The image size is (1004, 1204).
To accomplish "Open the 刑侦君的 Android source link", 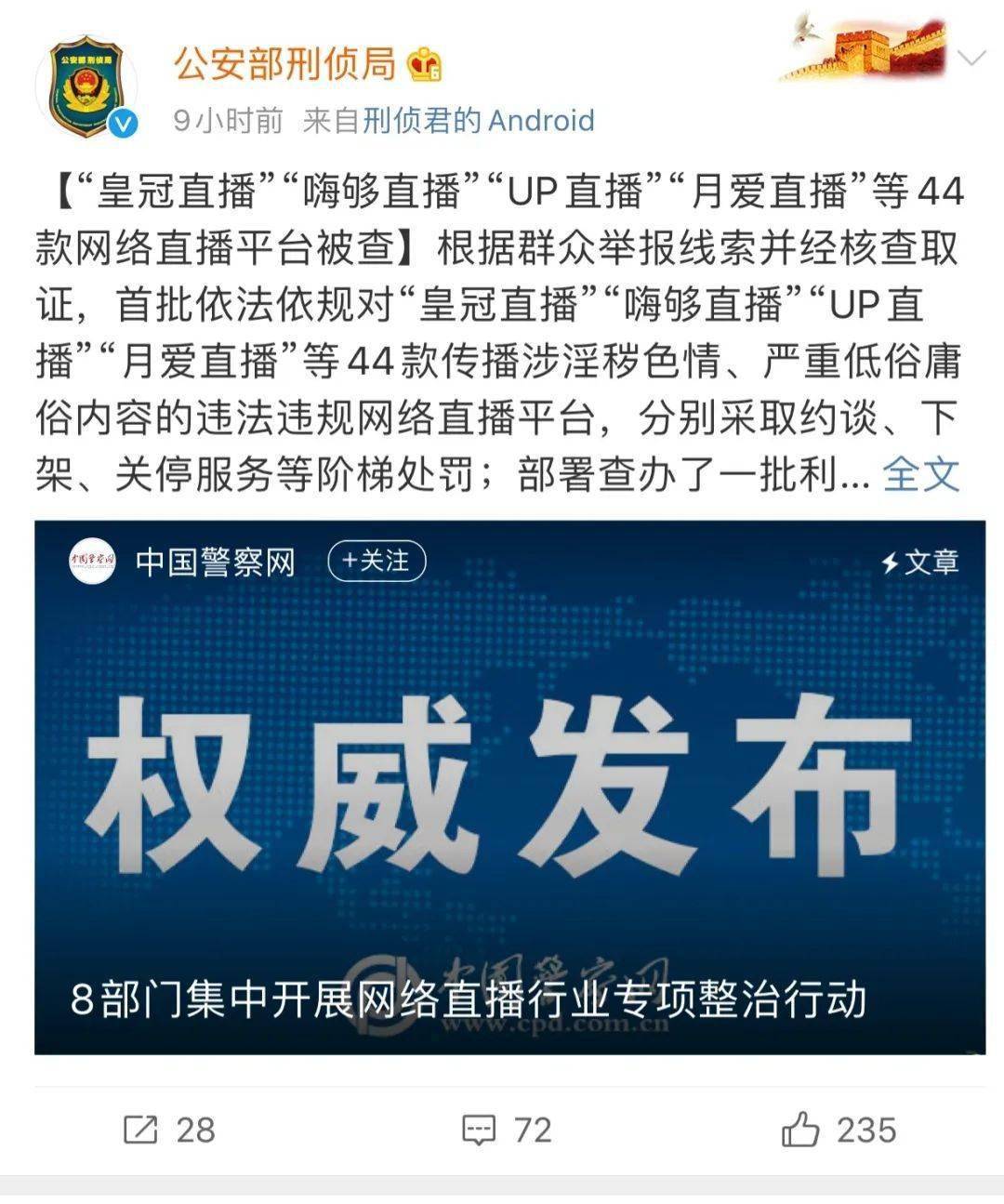I will click(x=444, y=120).
